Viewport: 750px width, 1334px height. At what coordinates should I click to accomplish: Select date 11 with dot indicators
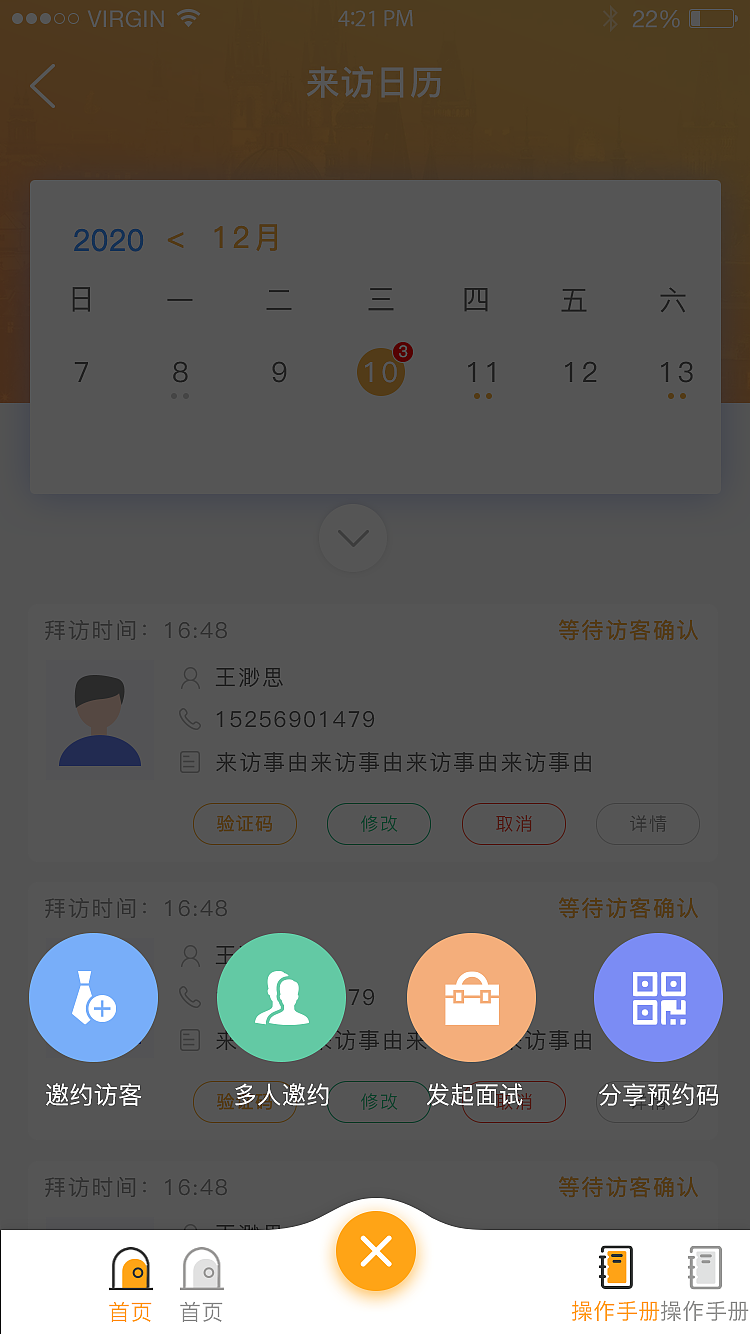point(482,371)
